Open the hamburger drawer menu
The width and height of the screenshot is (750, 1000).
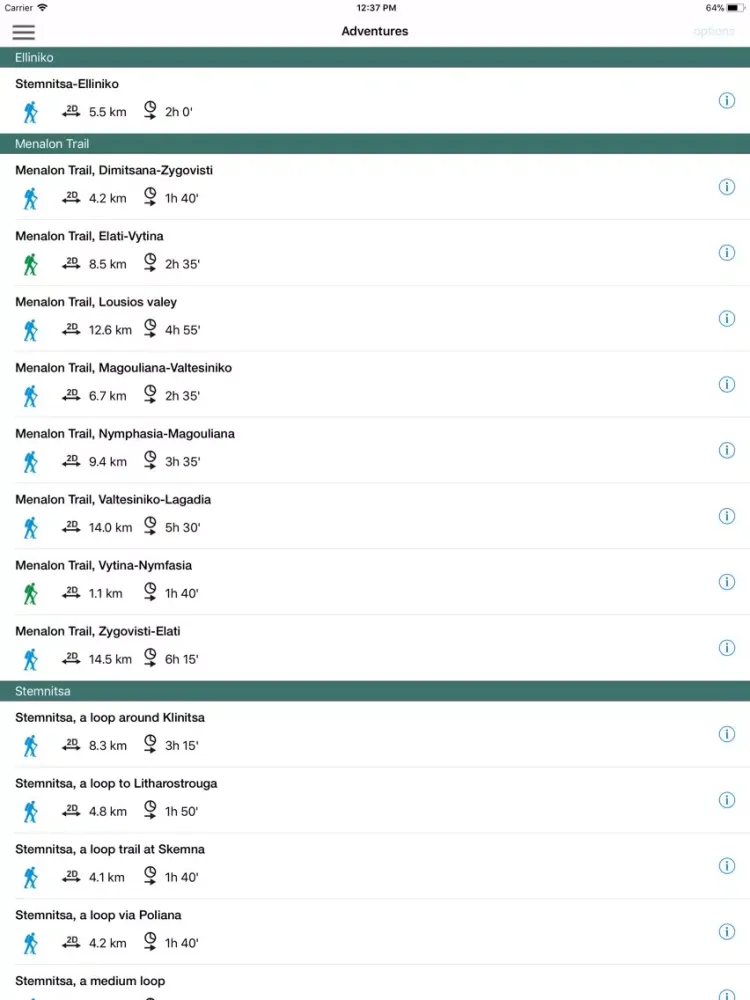click(23, 32)
